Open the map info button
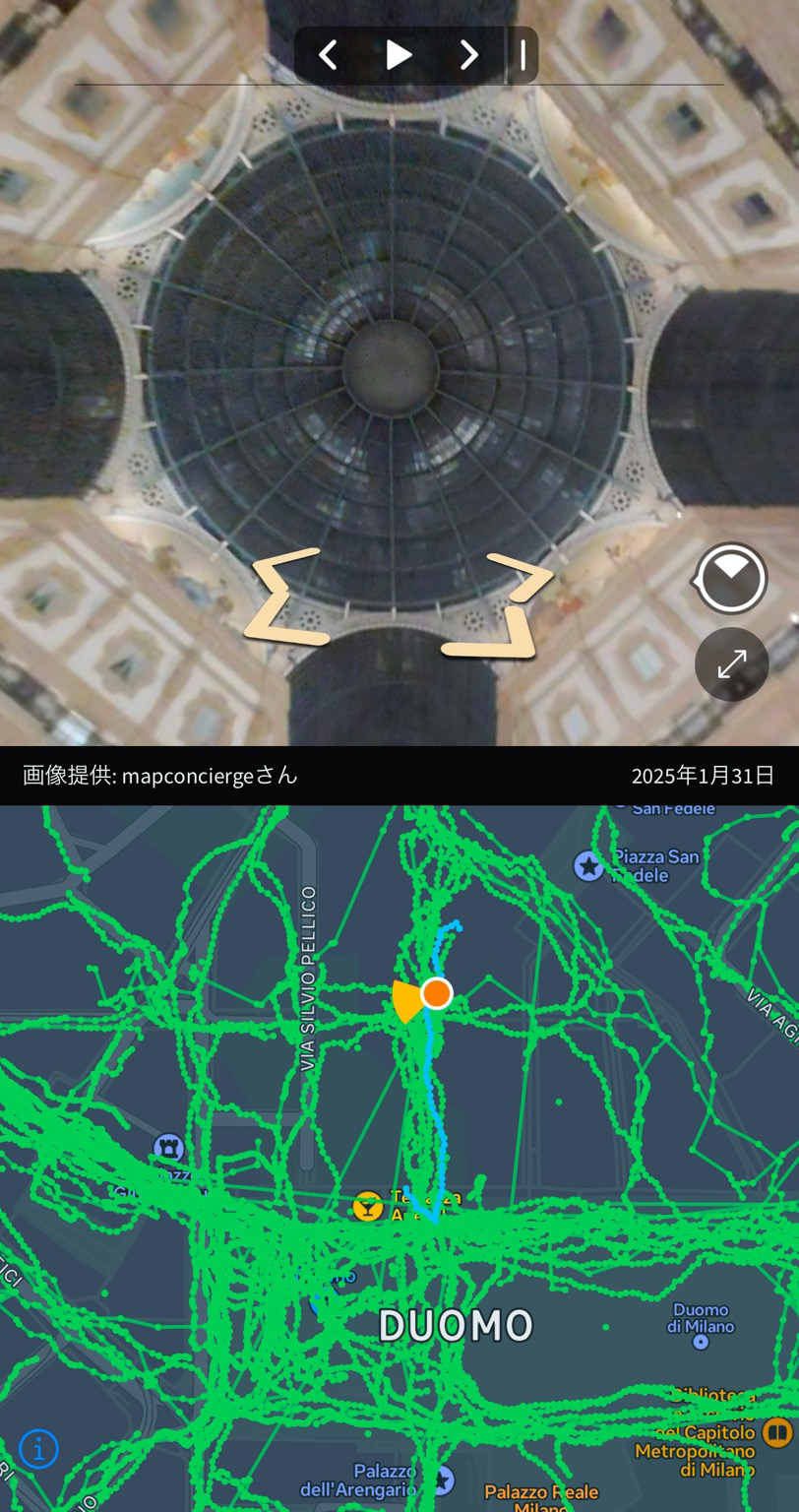The height and width of the screenshot is (1512, 799). (x=39, y=1449)
